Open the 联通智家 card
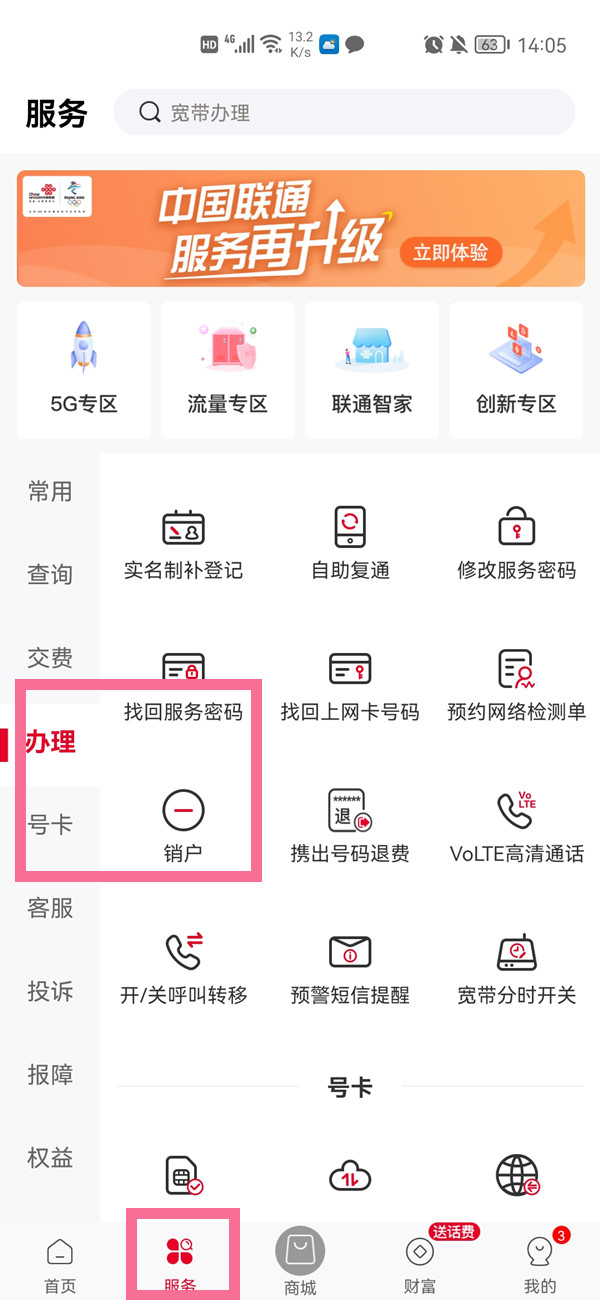The image size is (600, 1300). 372,370
